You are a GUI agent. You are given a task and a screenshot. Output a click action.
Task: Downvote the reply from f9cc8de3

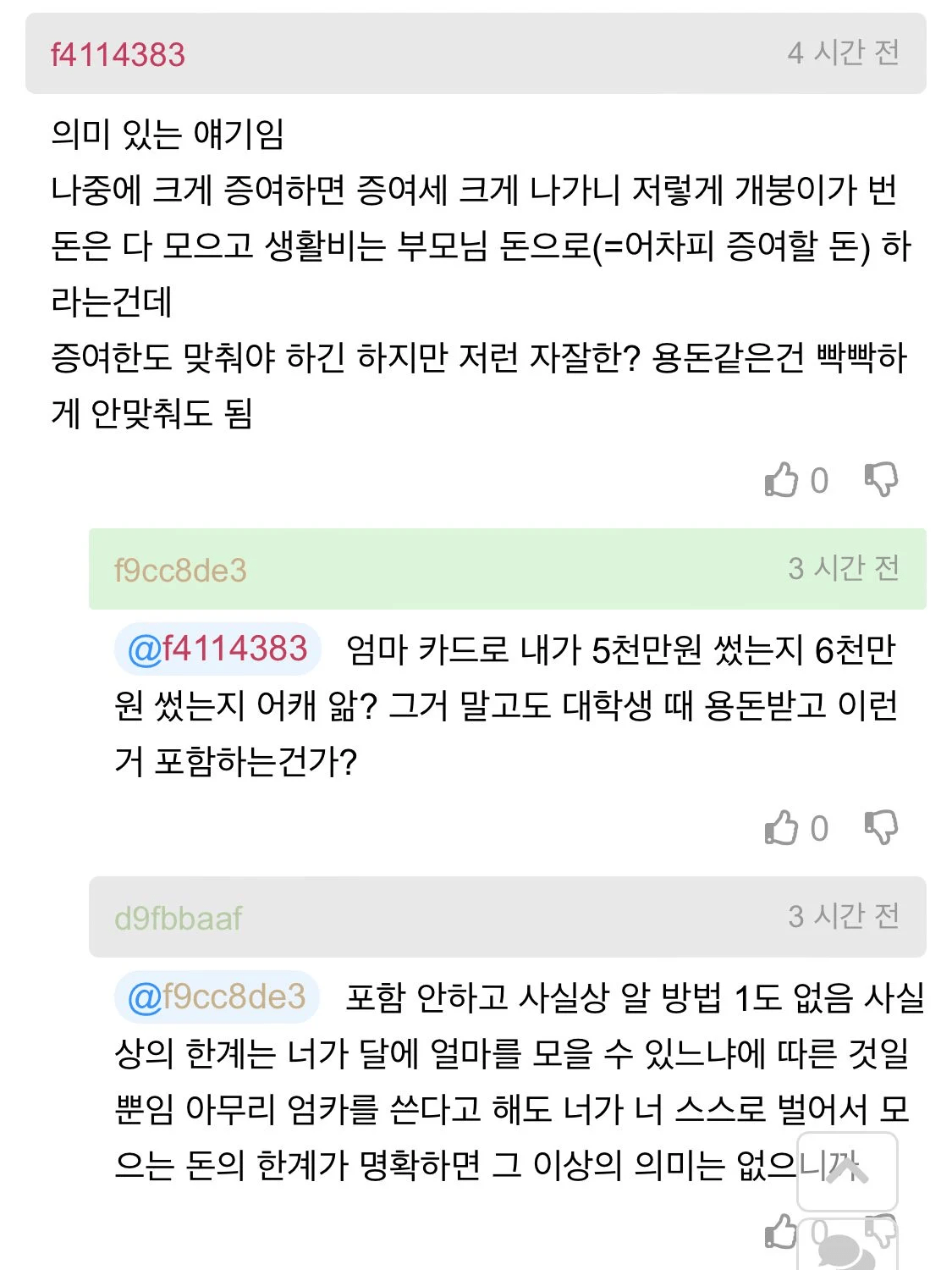pyautogui.click(x=881, y=827)
